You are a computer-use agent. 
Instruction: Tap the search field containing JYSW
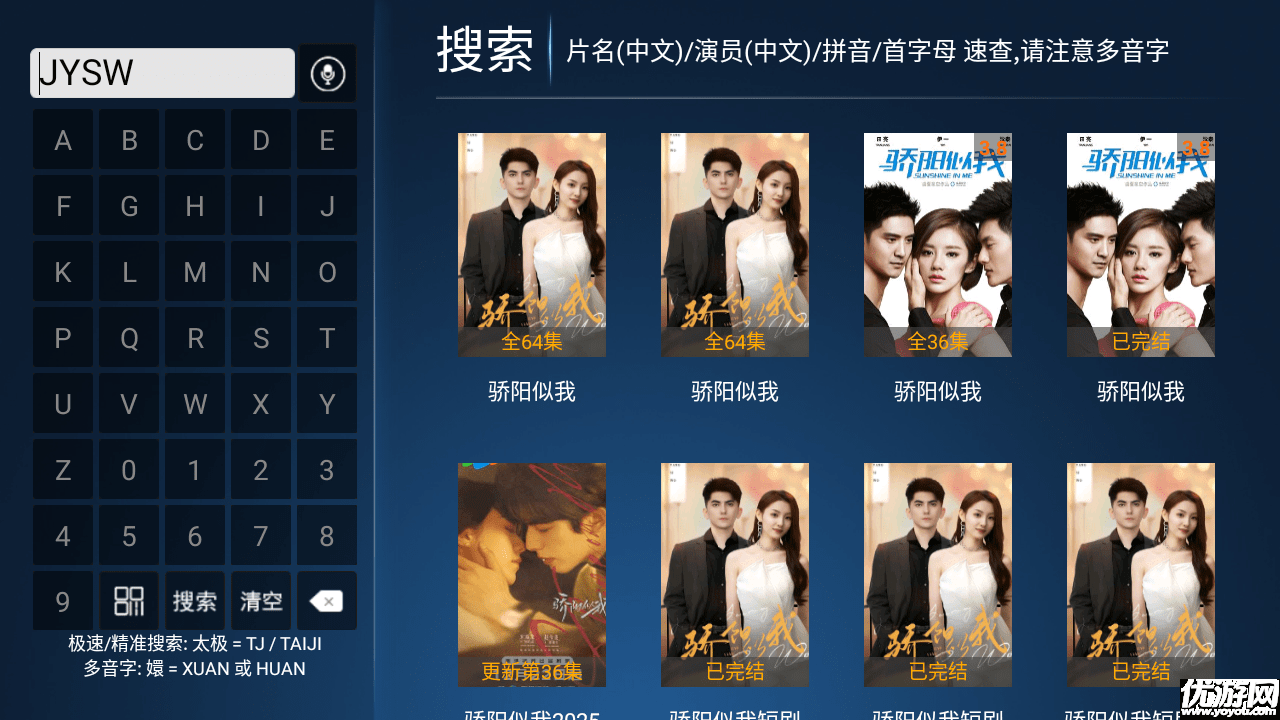tap(162, 73)
